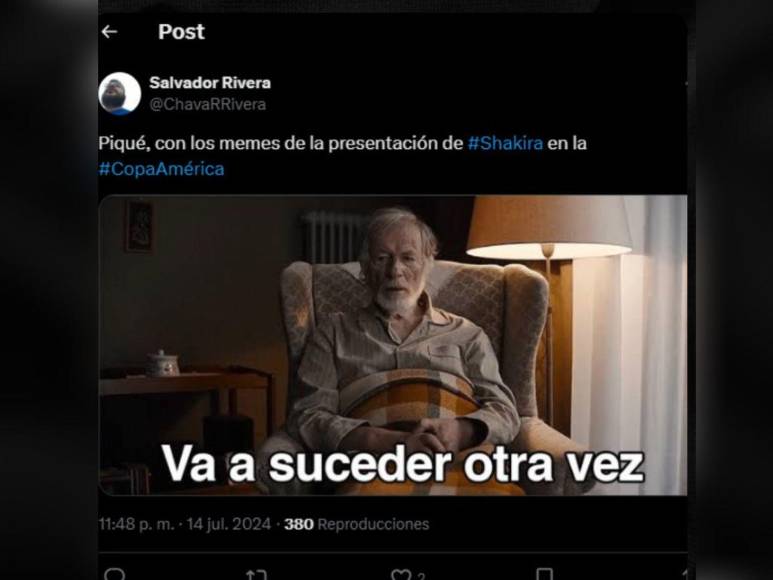
Task: Bookmark this post
Action: point(544,575)
